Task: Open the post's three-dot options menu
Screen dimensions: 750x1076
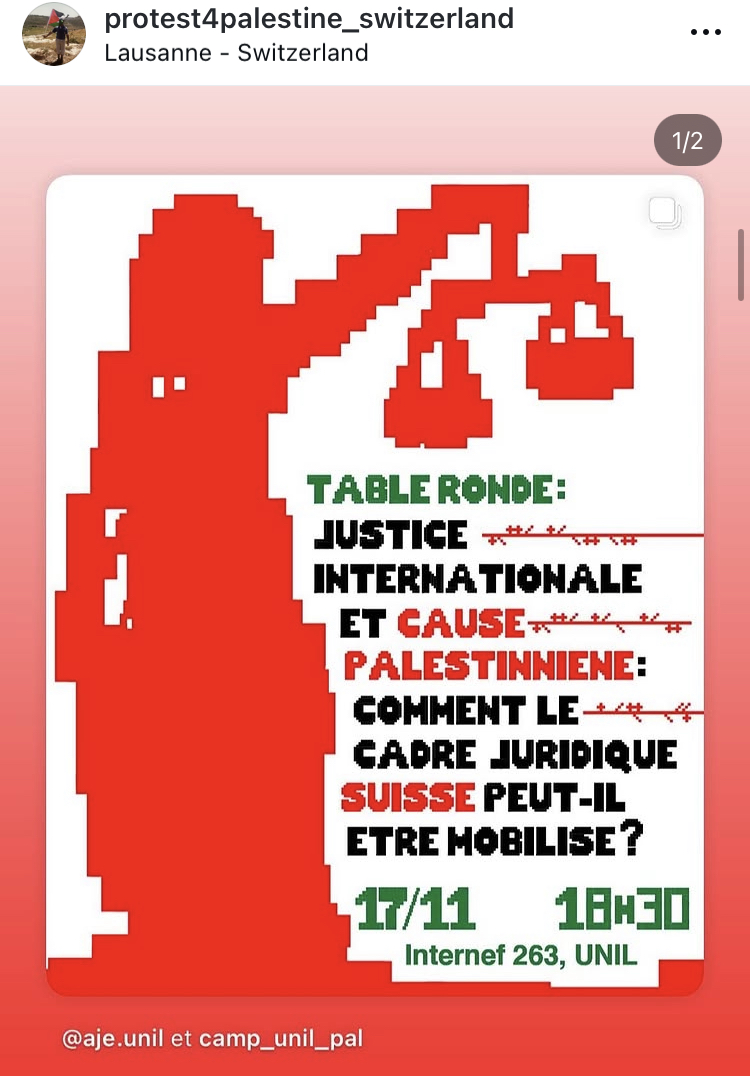Action: 705,32
